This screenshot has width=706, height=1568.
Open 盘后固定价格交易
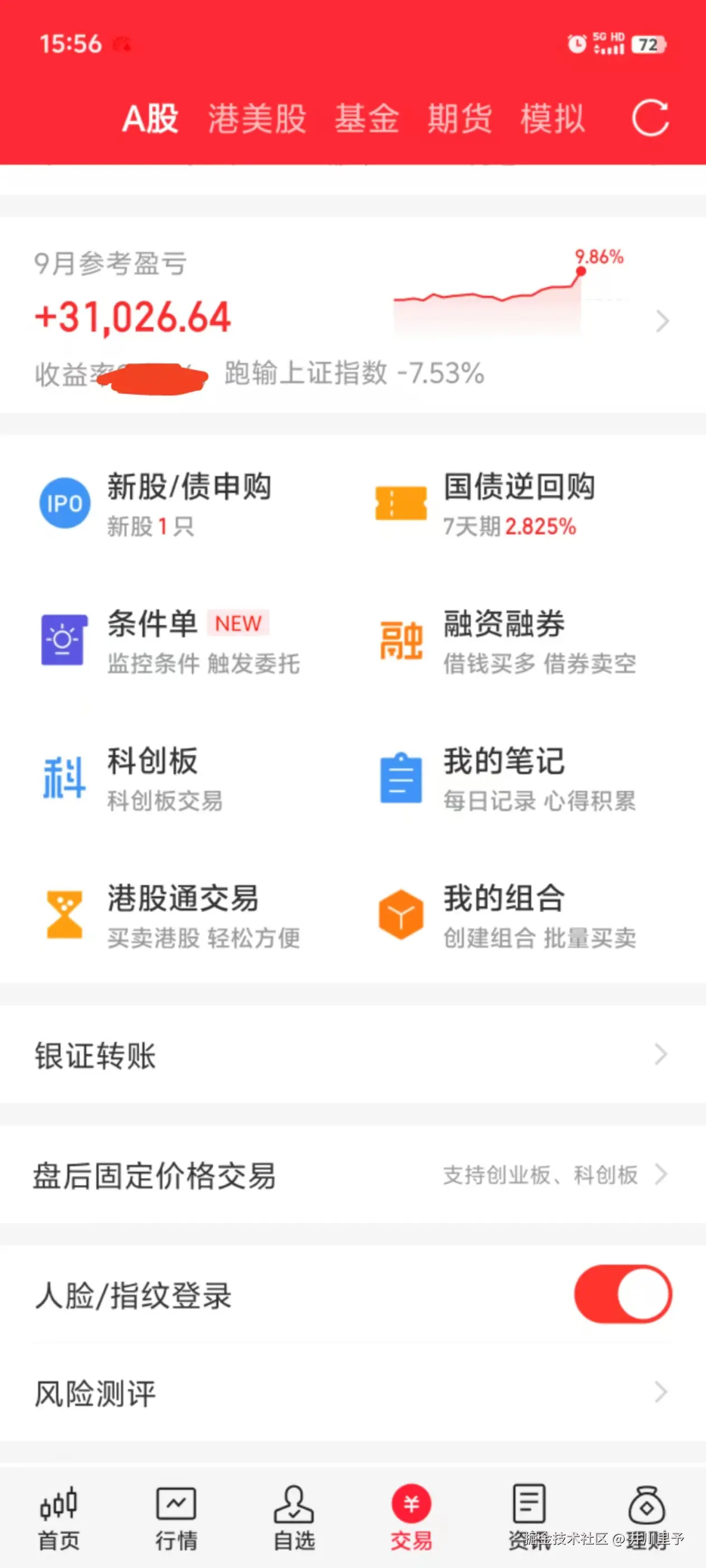(x=352, y=1175)
